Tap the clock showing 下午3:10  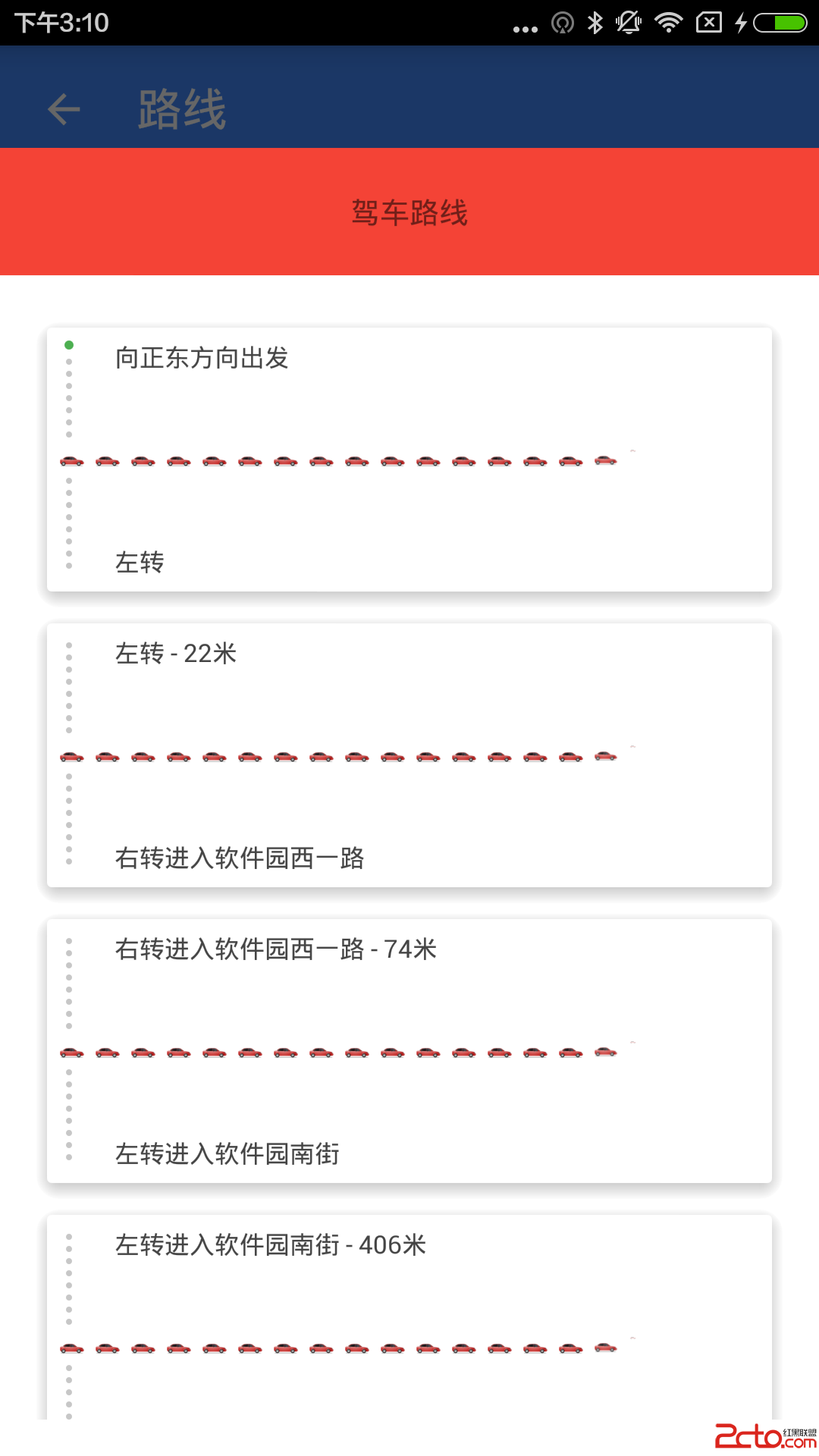[61, 23]
